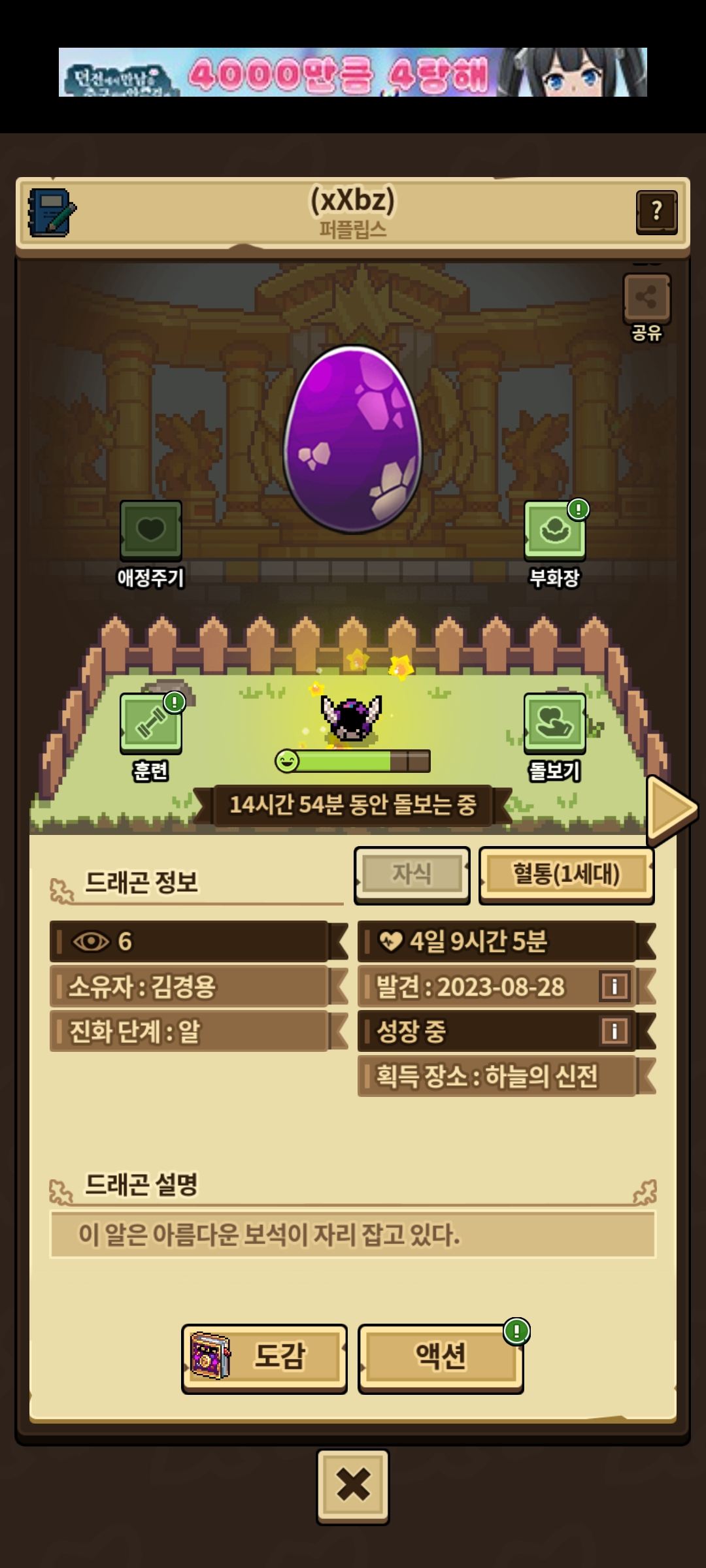Open the 부화장 hatchery

(x=554, y=544)
